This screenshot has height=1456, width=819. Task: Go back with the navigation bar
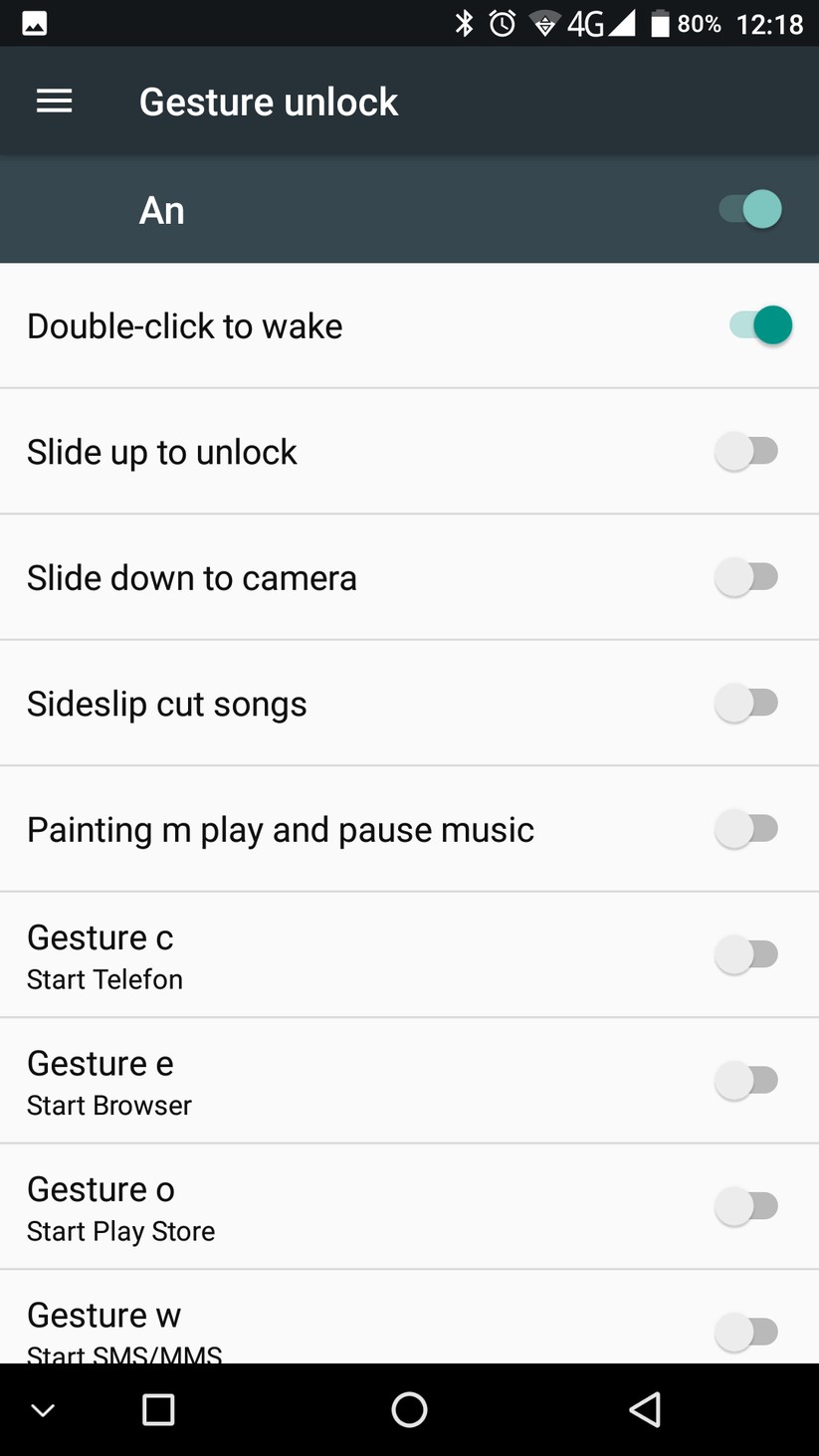646,1409
